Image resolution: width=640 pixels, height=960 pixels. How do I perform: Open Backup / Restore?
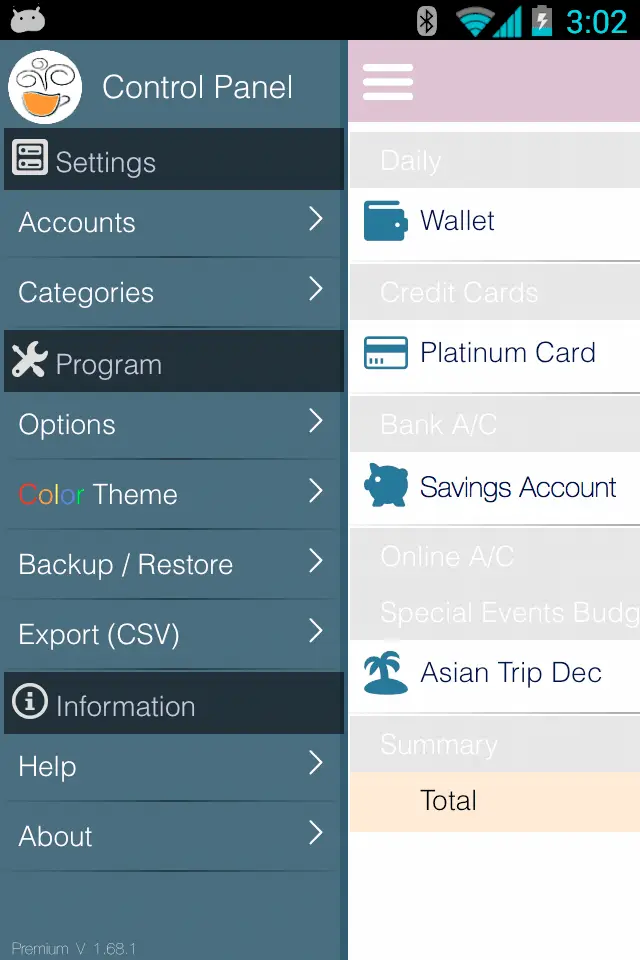pos(172,564)
